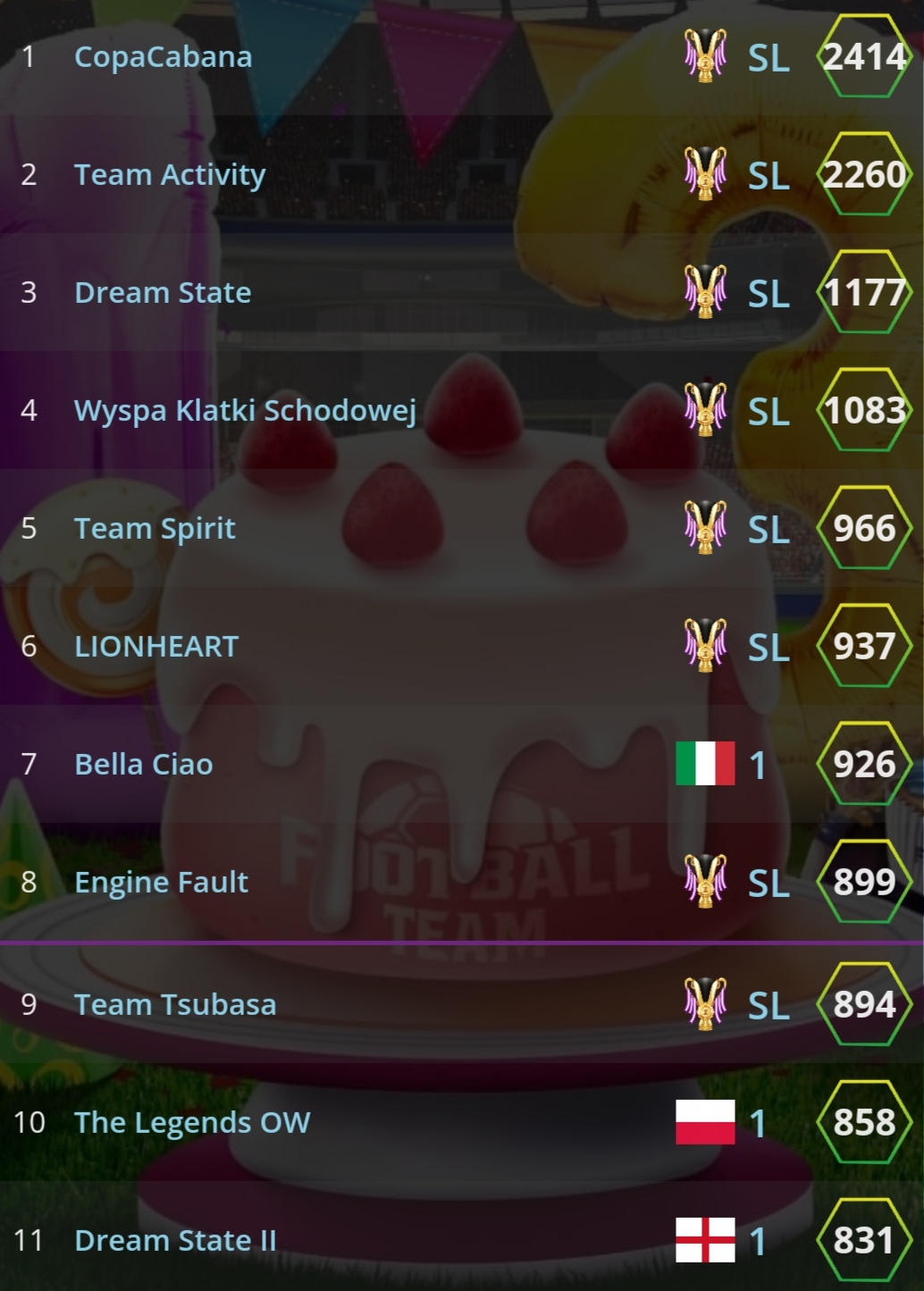View the Dream State II team
924x1291 pixels.
[x=175, y=1241]
